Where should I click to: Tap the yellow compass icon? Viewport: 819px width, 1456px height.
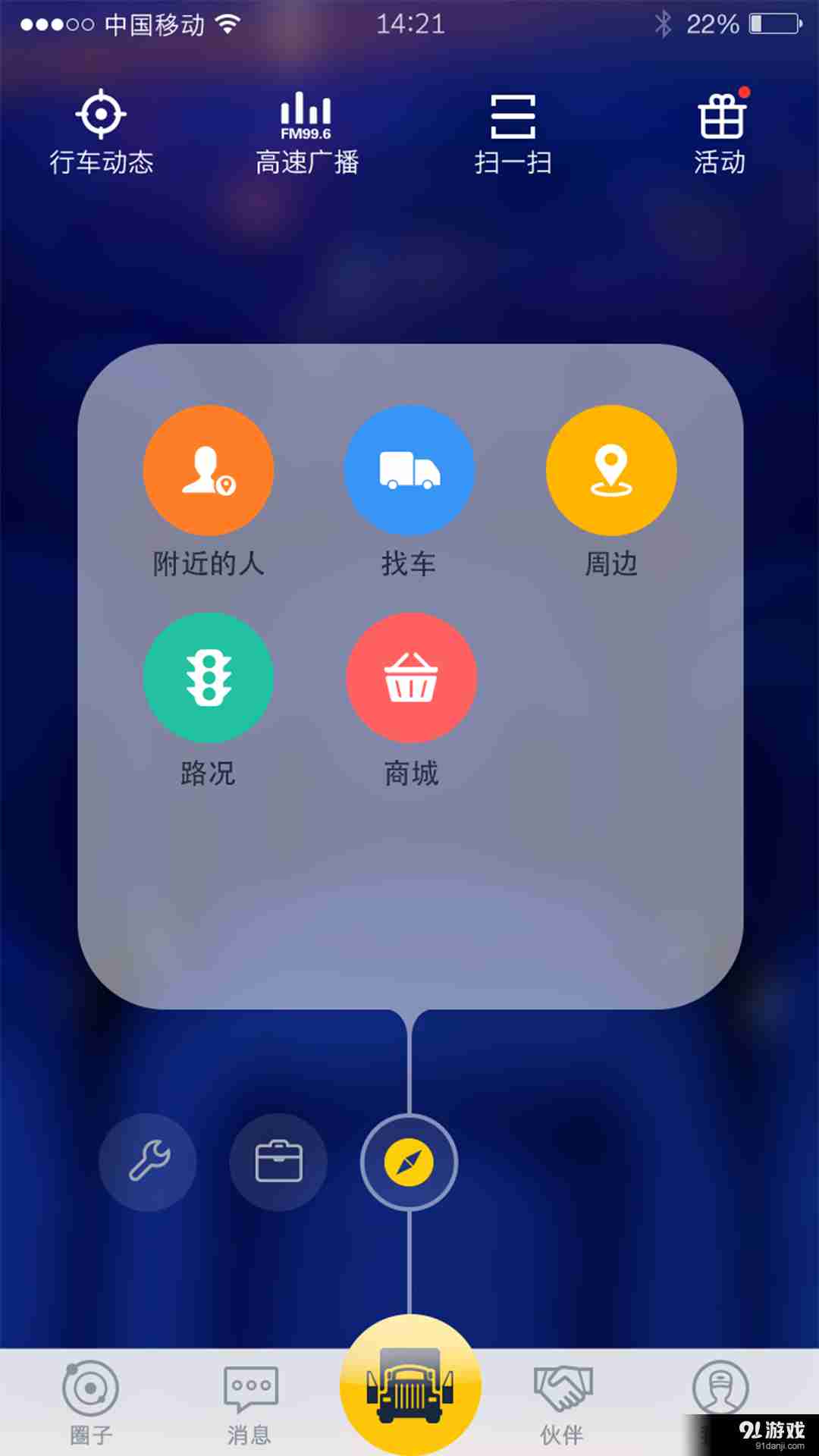[x=409, y=1162]
